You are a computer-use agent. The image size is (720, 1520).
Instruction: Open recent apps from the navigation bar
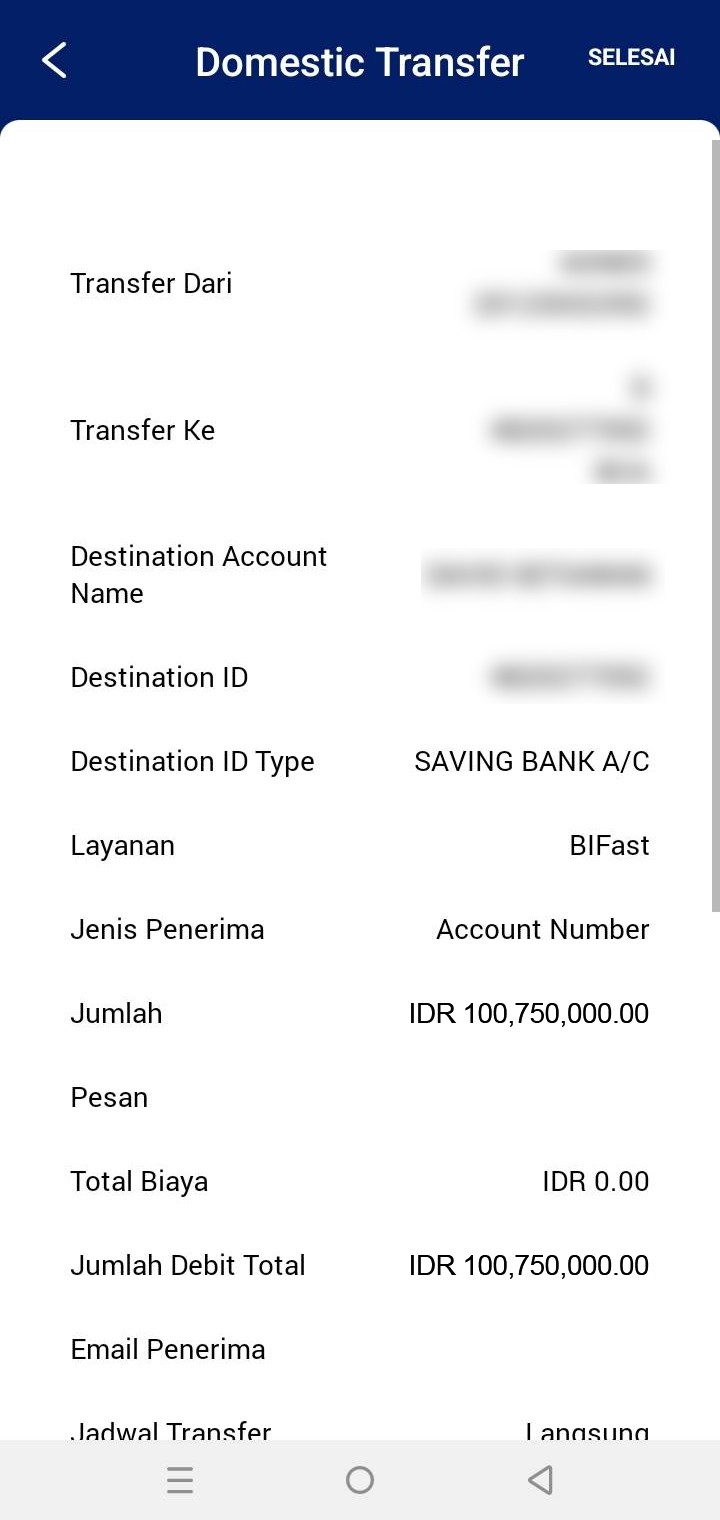pyautogui.click(x=180, y=1480)
